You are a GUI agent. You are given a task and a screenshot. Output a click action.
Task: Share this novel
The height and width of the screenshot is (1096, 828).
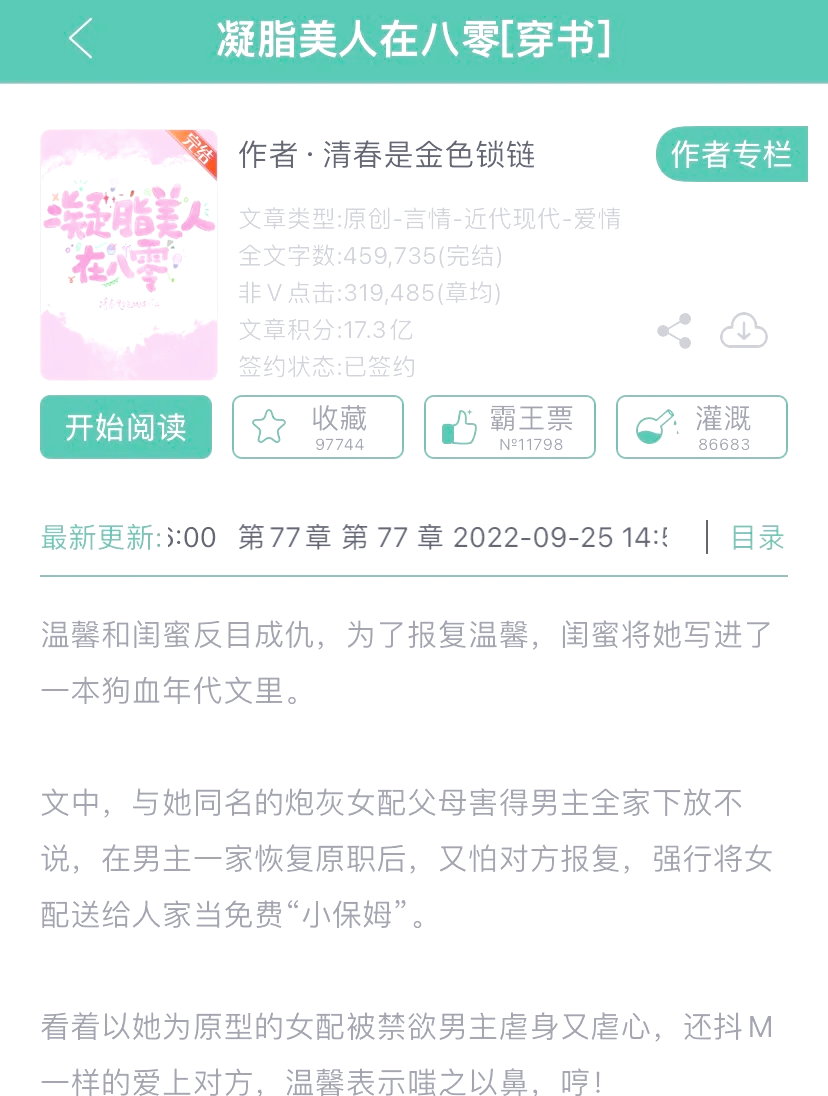click(674, 331)
